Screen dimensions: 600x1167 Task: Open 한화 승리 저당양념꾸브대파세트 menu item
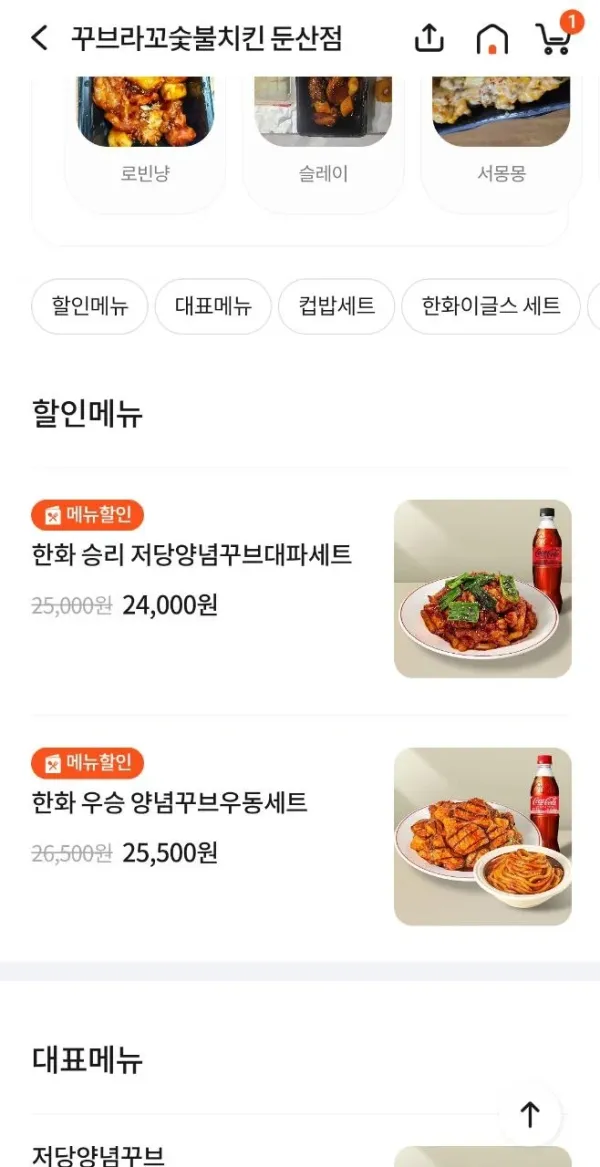[x=301, y=589]
